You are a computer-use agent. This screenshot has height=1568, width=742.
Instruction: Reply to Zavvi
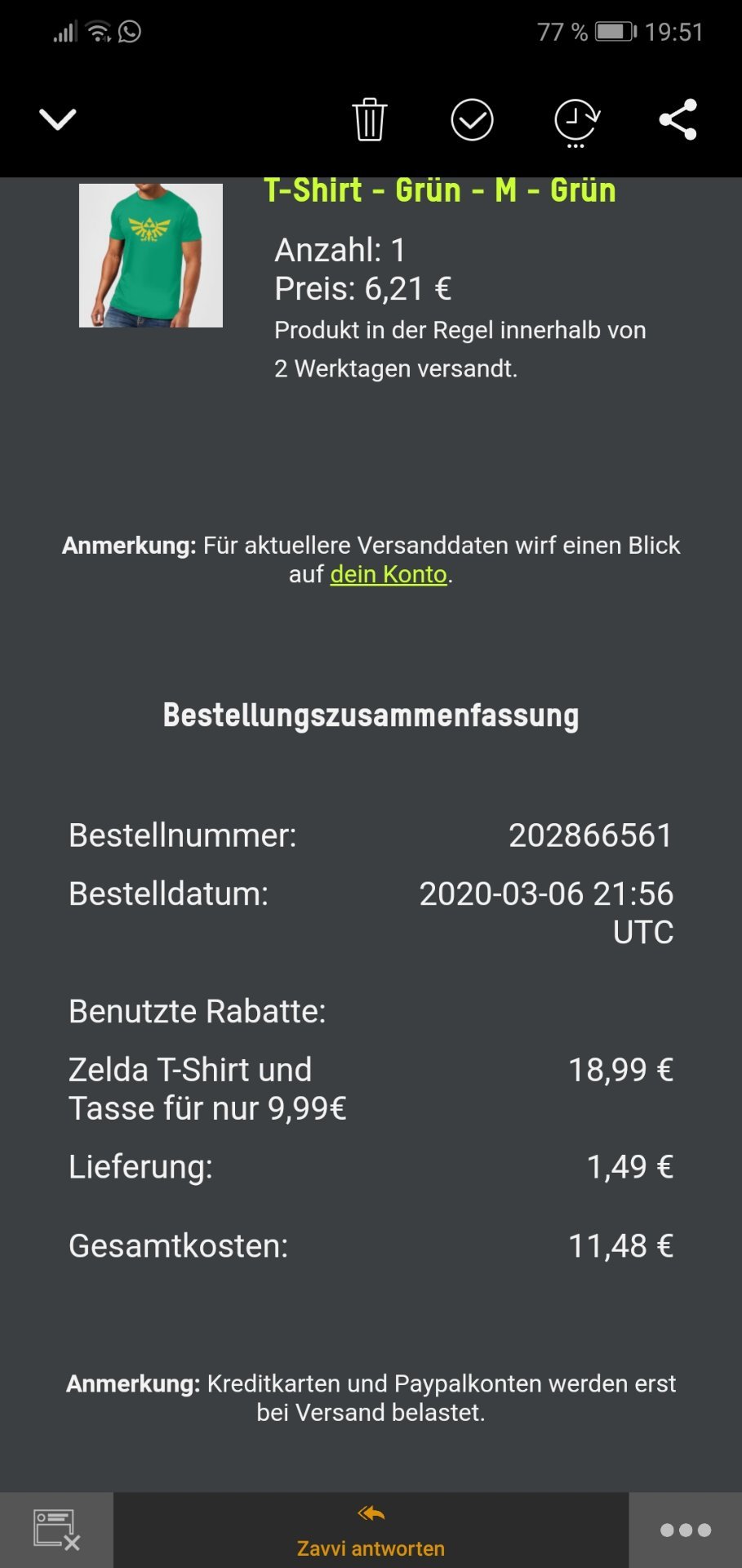pos(371,1530)
